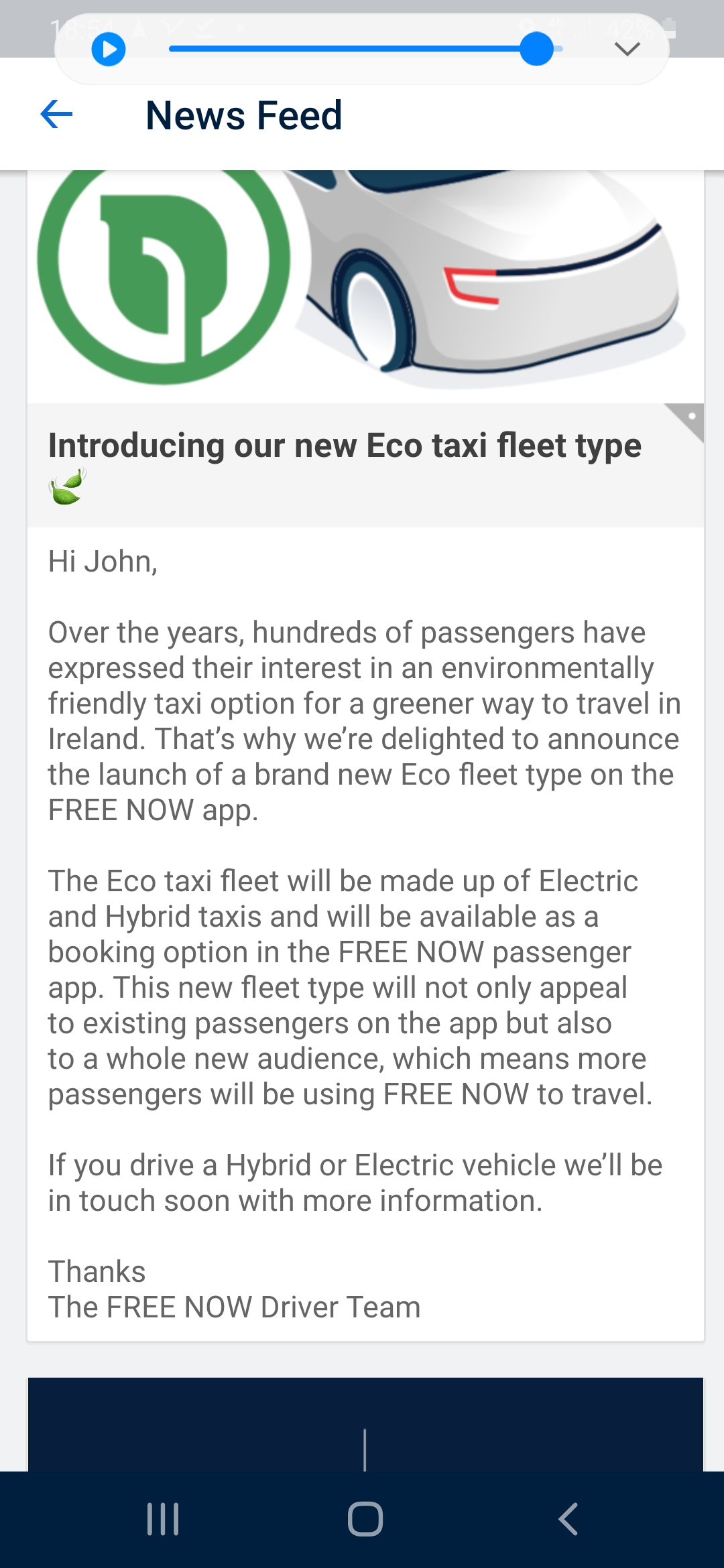
Task: Go to the home screen
Action: [x=365, y=1519]
